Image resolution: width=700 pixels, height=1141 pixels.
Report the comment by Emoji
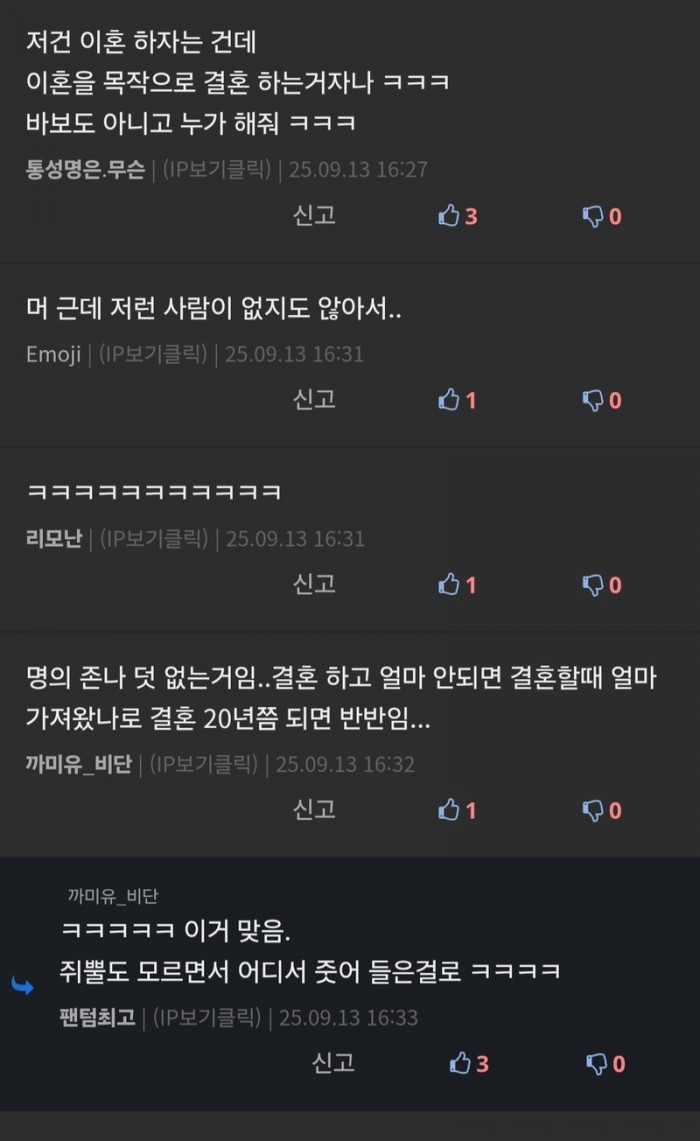(x=314, y=400)
